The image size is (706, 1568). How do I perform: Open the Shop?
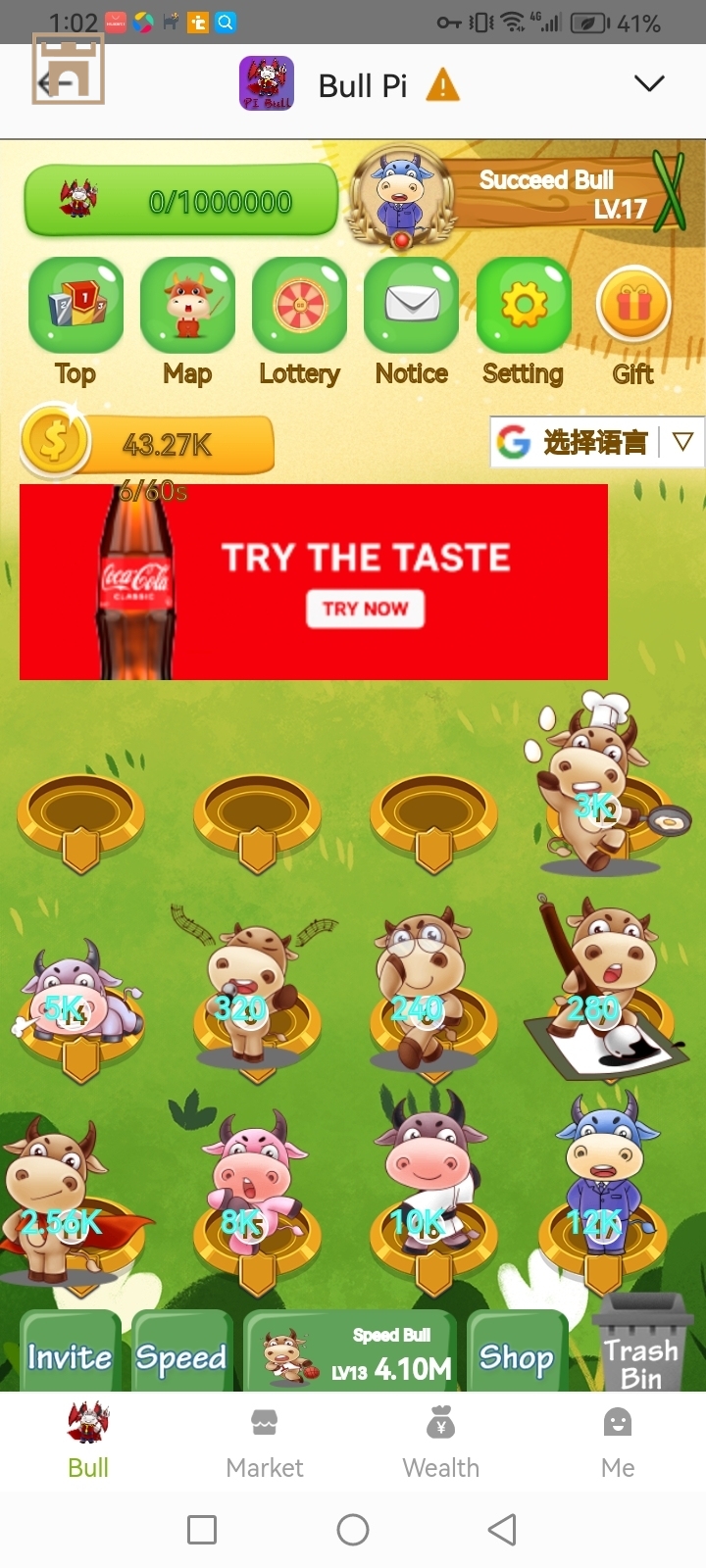517,1356
